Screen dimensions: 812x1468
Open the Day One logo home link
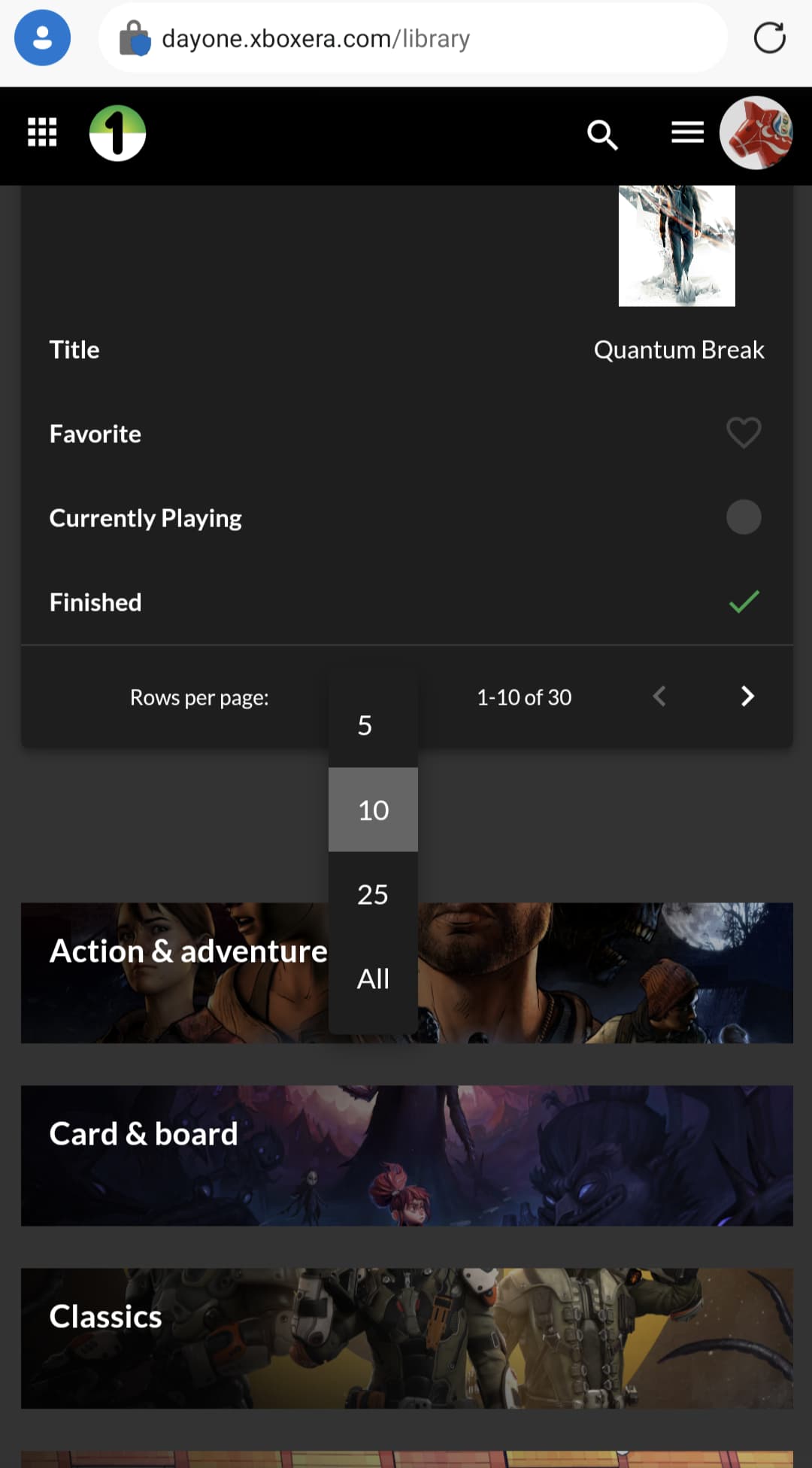[x=117, y=133]
